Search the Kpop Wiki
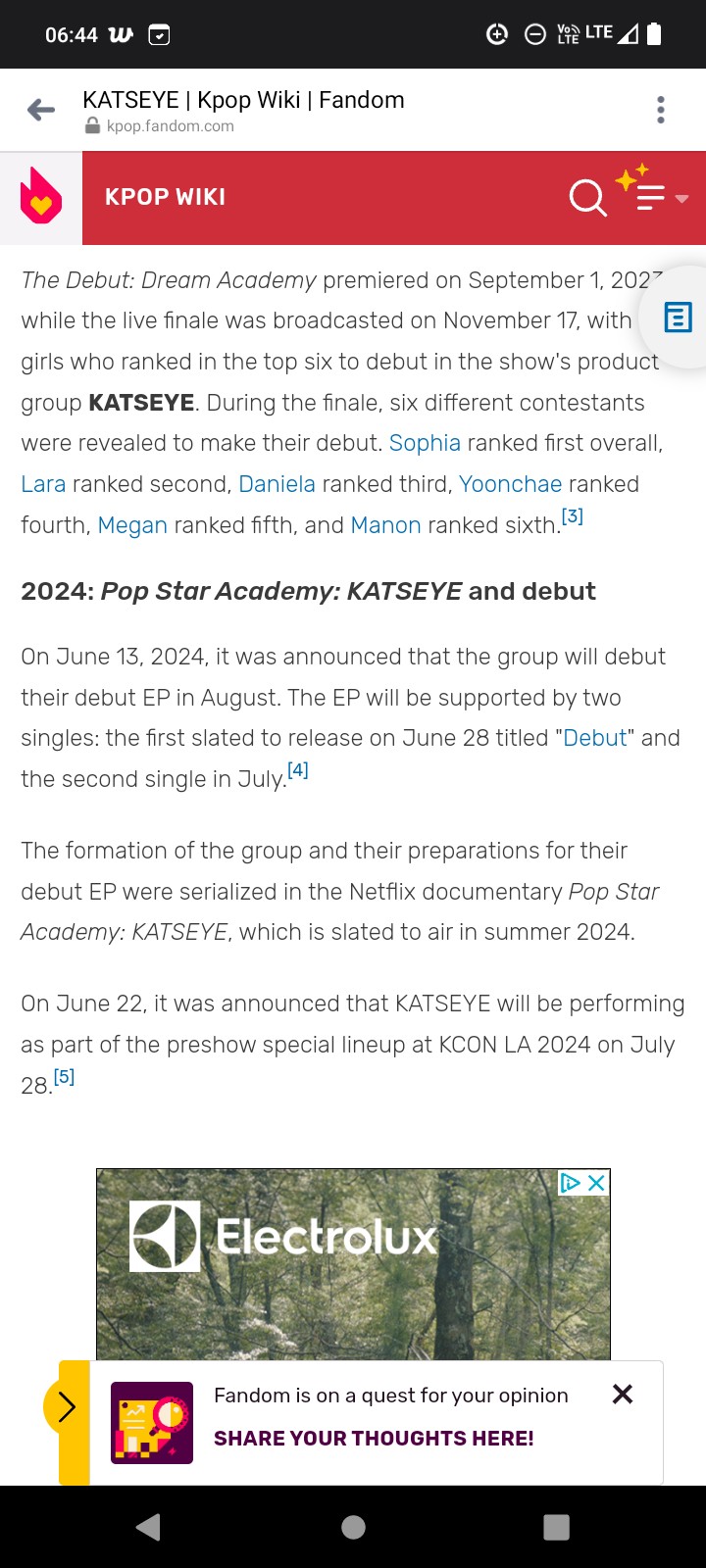The height and width of the screenshot is (1568, 706). tap(587, 197)
